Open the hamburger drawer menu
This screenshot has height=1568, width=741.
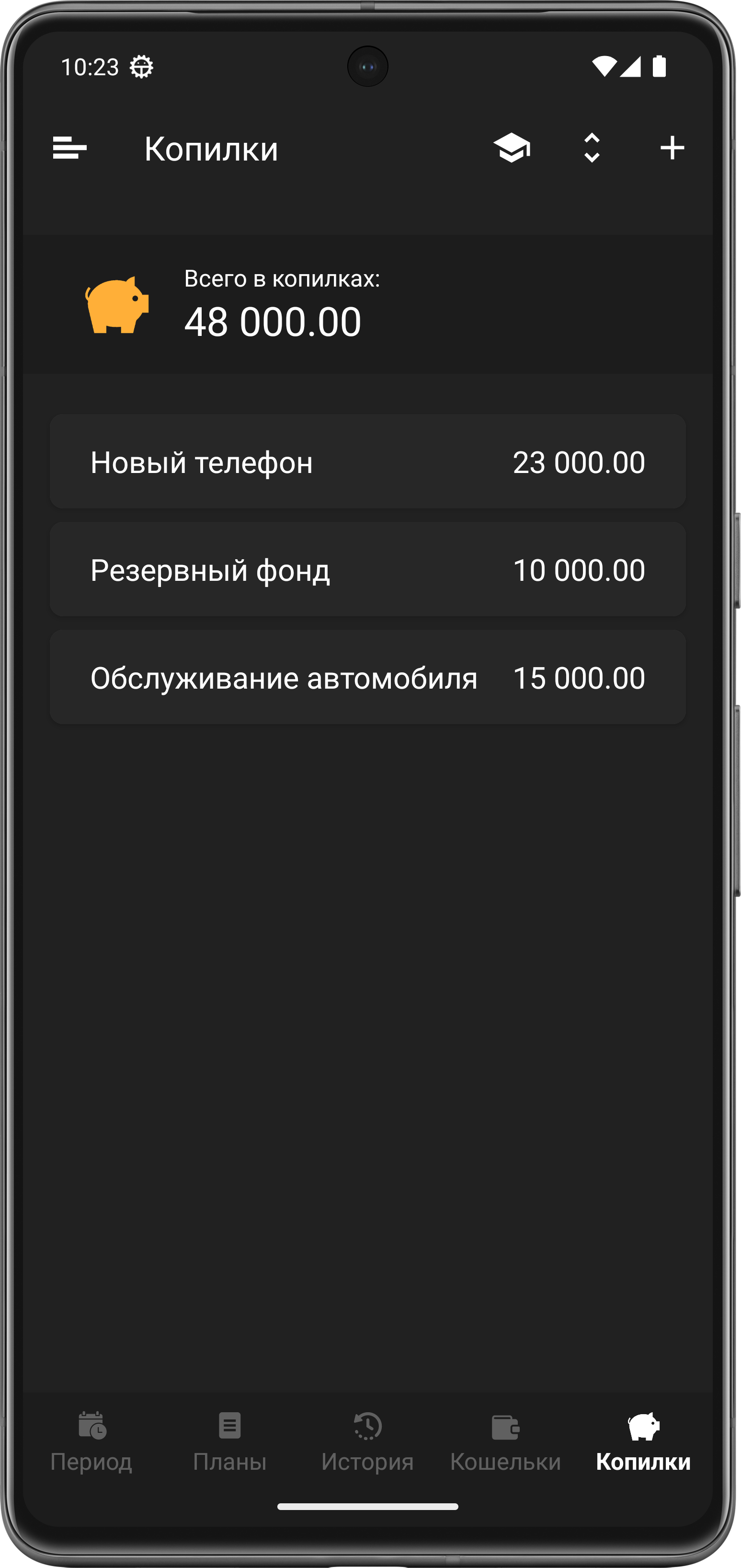click(x=69, y=148)
